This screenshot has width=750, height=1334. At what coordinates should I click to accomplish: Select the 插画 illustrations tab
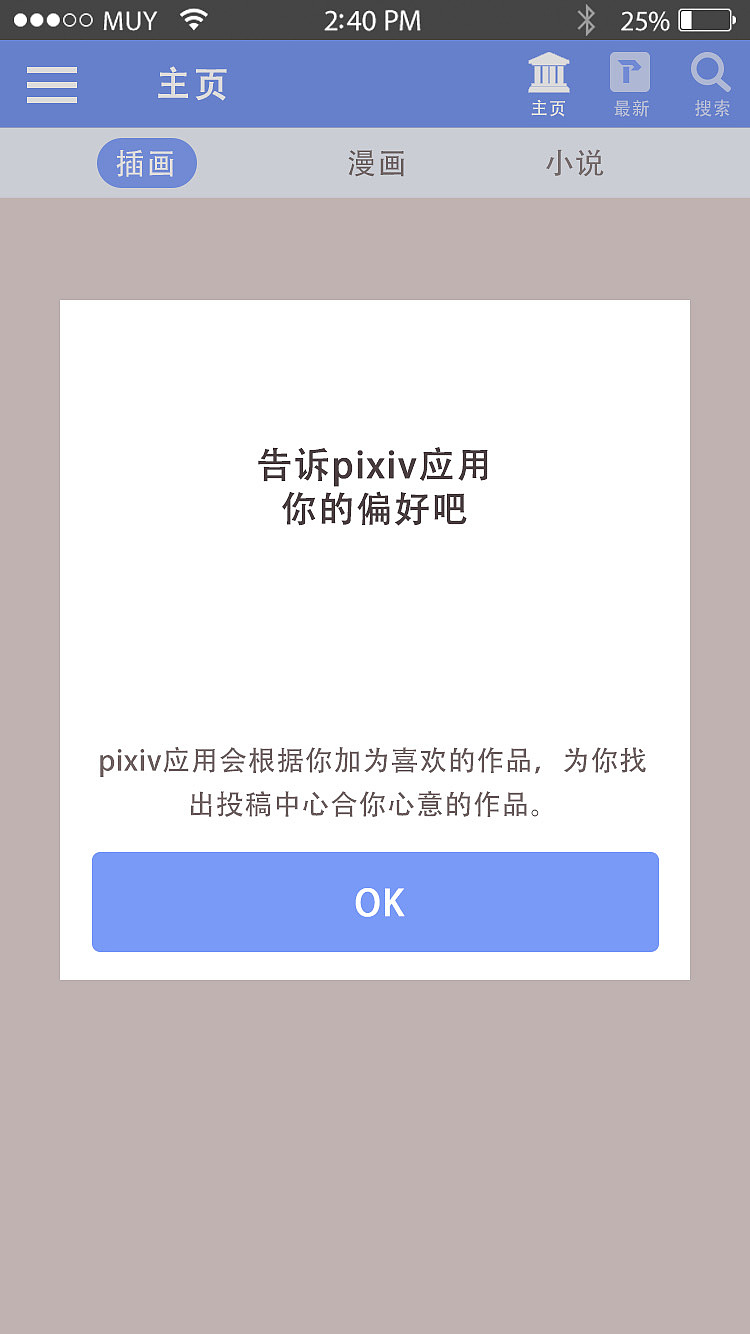[x=147, y=163]
